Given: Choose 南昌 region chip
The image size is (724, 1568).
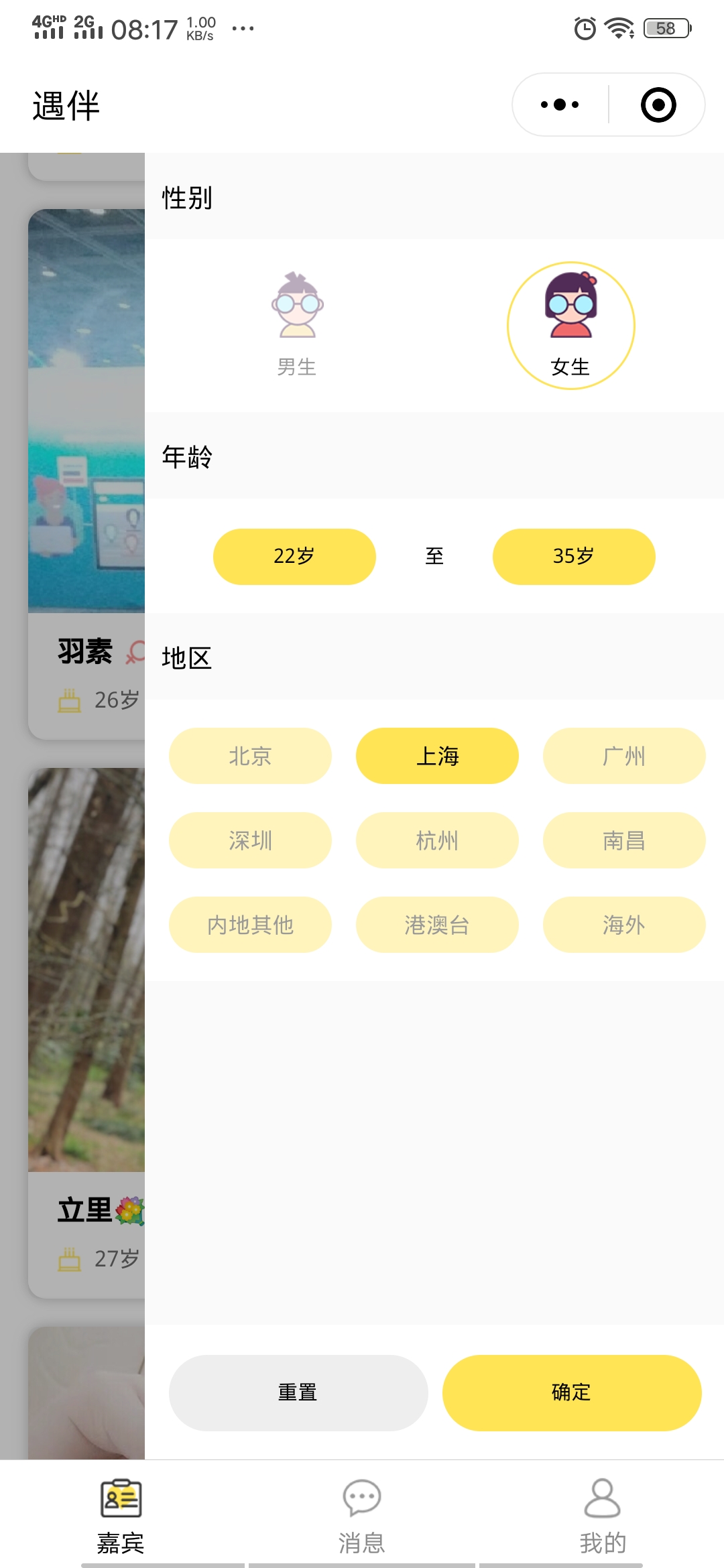Looking at the screenshot, I should [624, 840].
